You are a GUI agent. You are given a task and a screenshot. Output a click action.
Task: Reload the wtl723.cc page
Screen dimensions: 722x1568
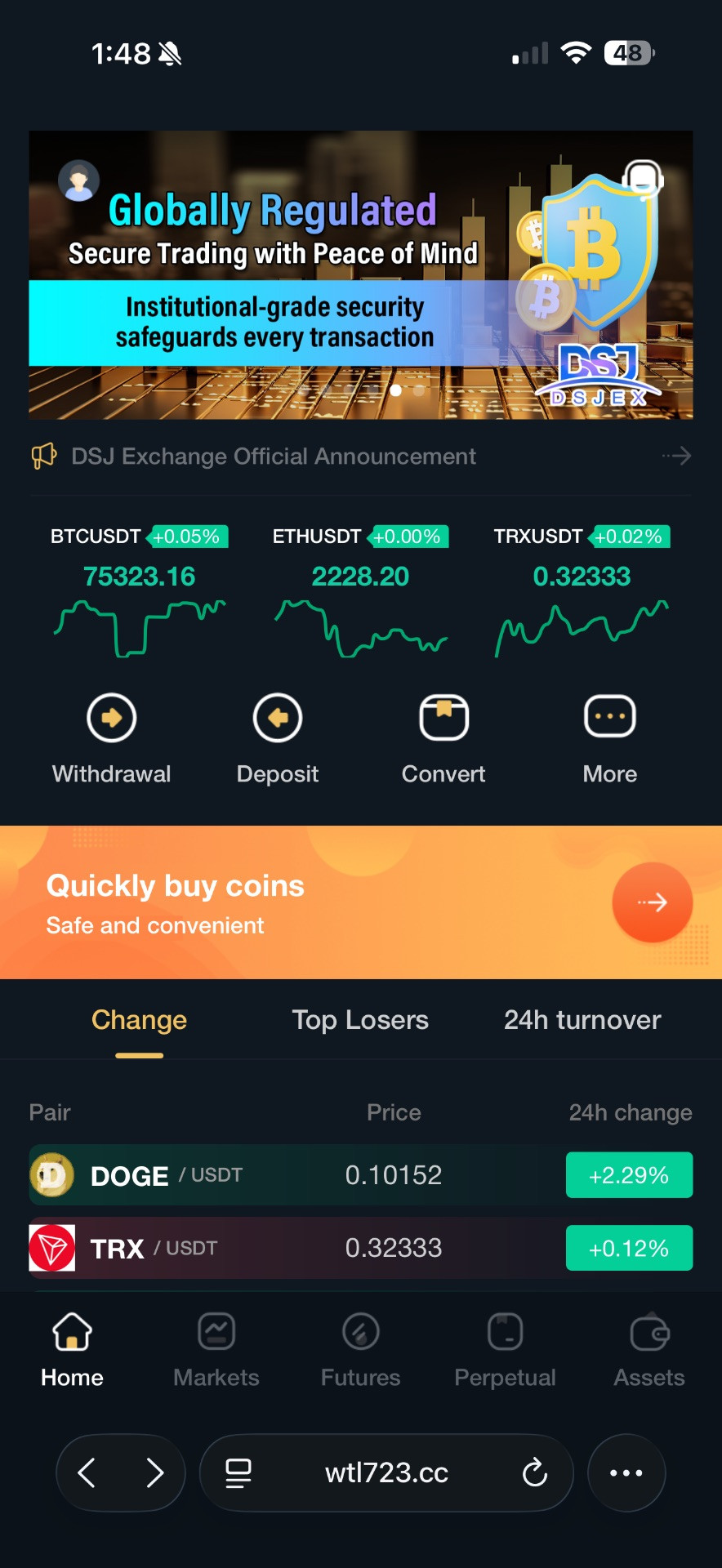pyautogui.click(x=534, y=1472)
